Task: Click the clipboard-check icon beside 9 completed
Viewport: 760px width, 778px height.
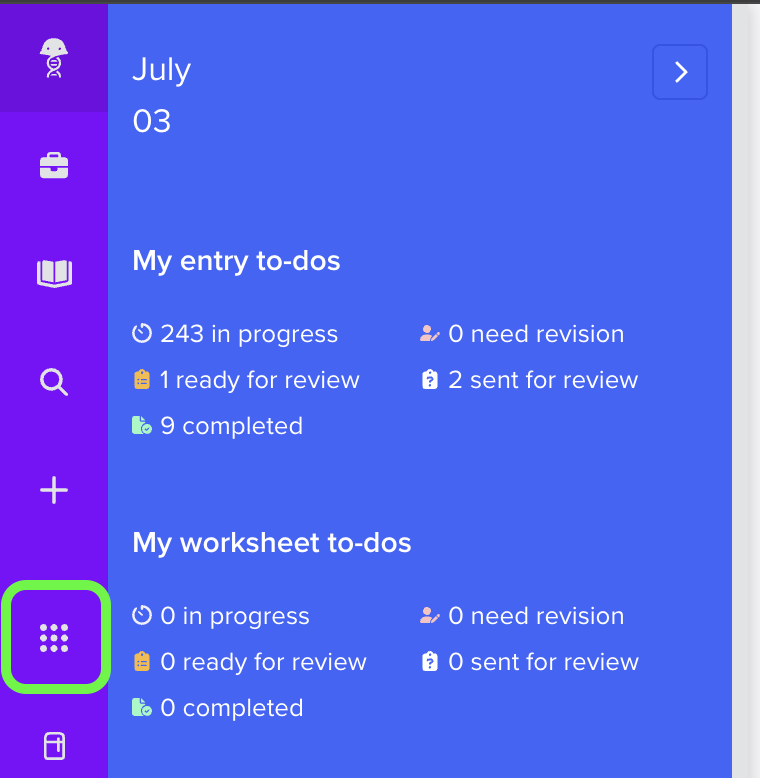Action: (143, 425)
